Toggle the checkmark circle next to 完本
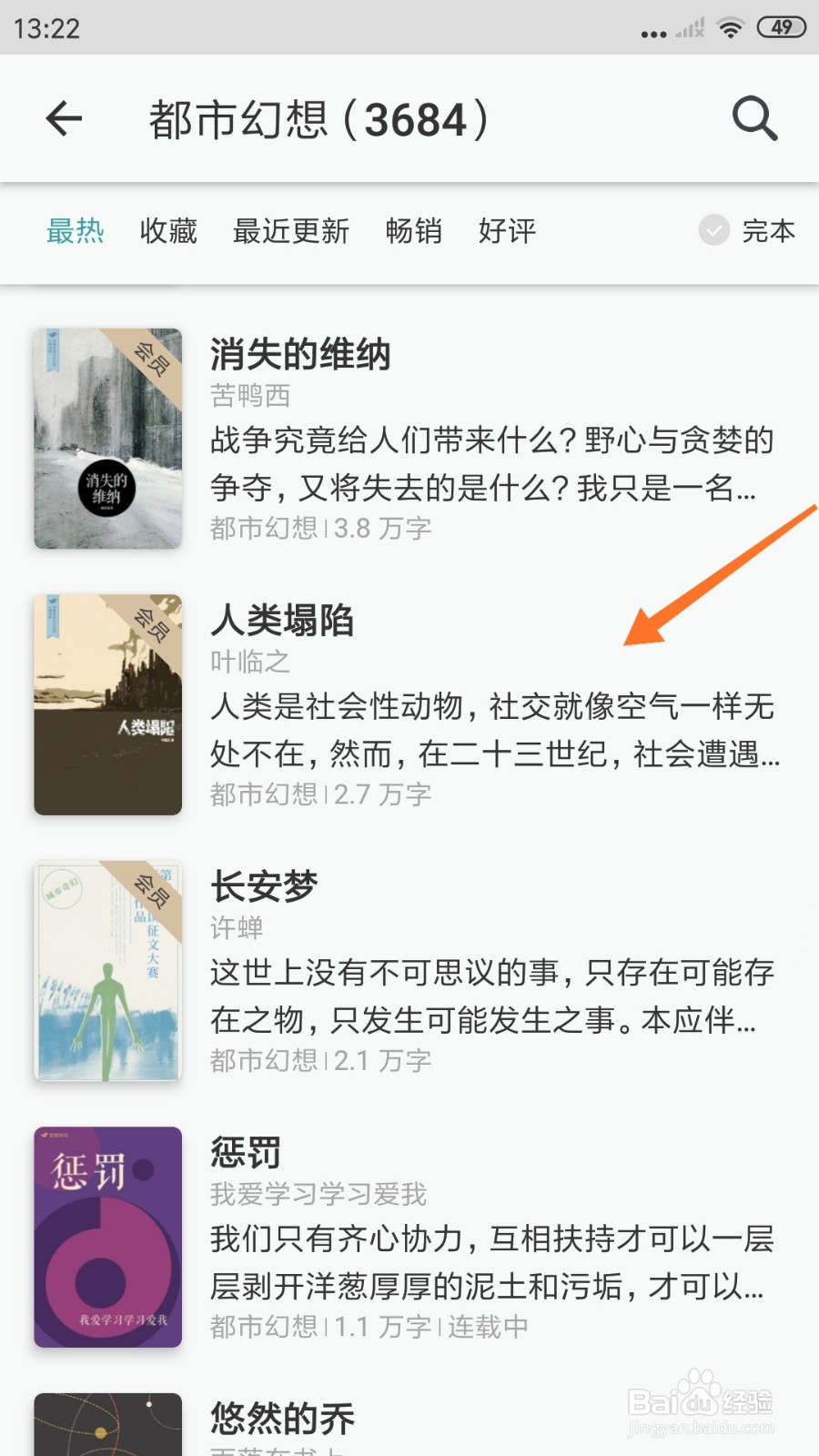This screenshot has height=1456, width=819. 713,232
